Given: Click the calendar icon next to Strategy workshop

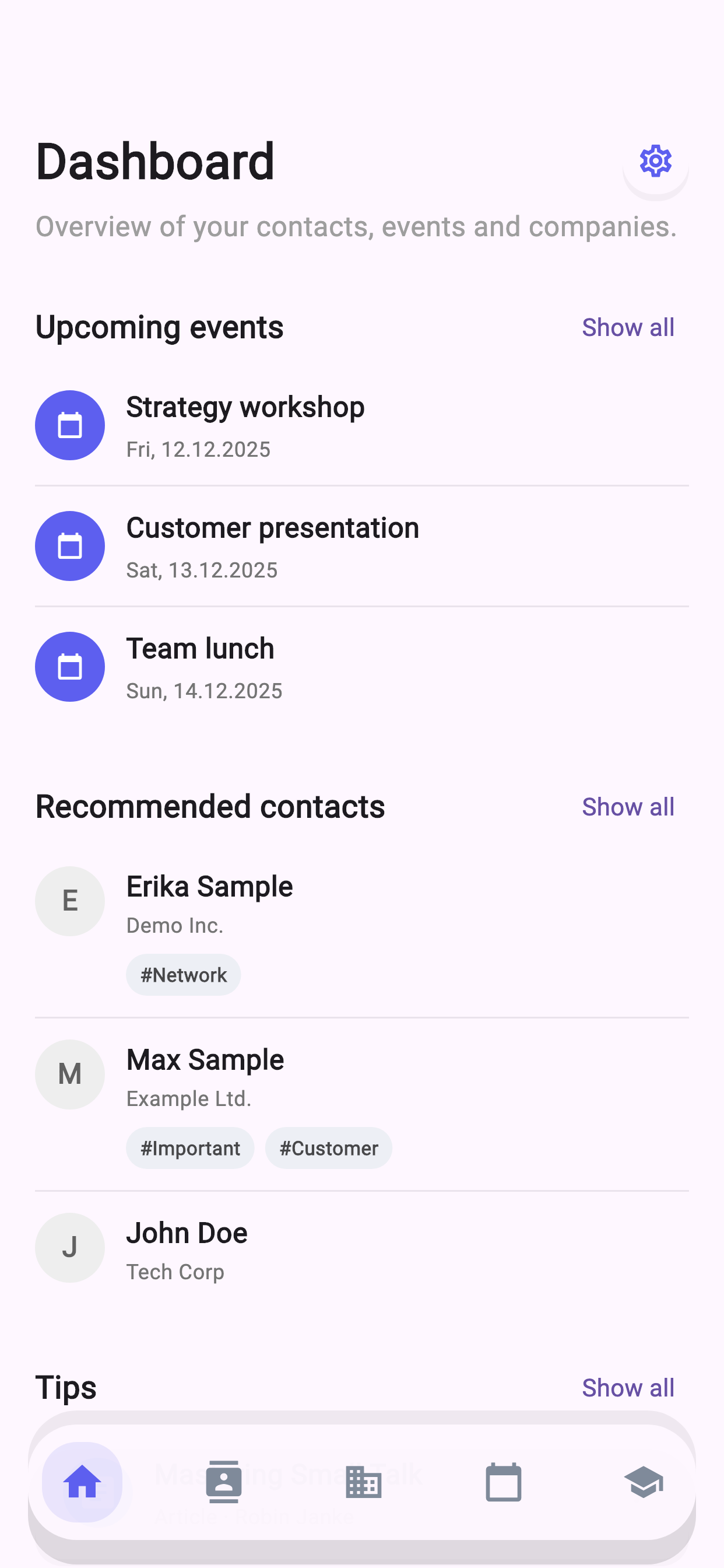Looking at the screenshot, I should click(70, 425).
